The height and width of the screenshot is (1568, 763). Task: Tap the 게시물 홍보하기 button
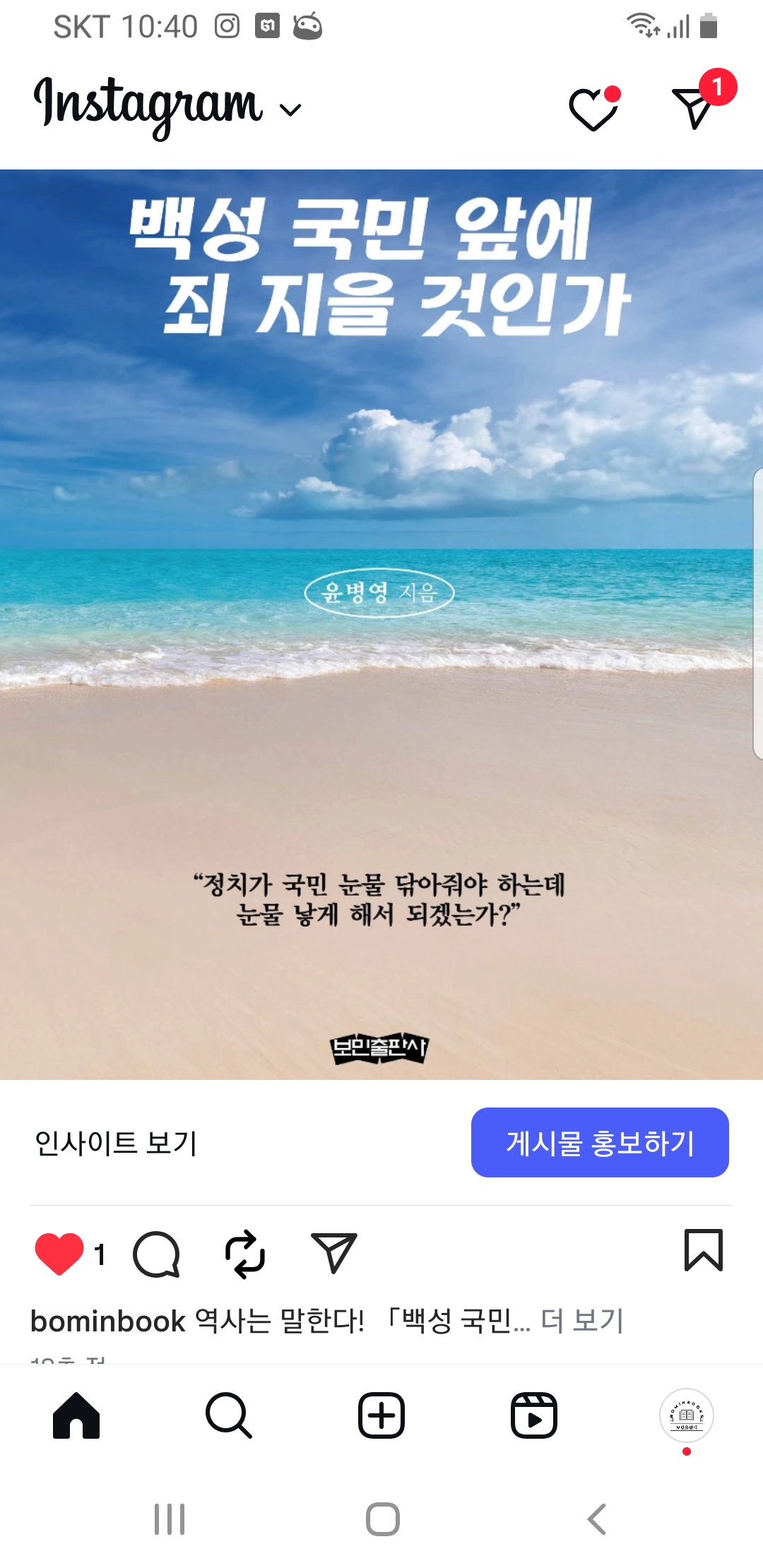[600, 1143]
